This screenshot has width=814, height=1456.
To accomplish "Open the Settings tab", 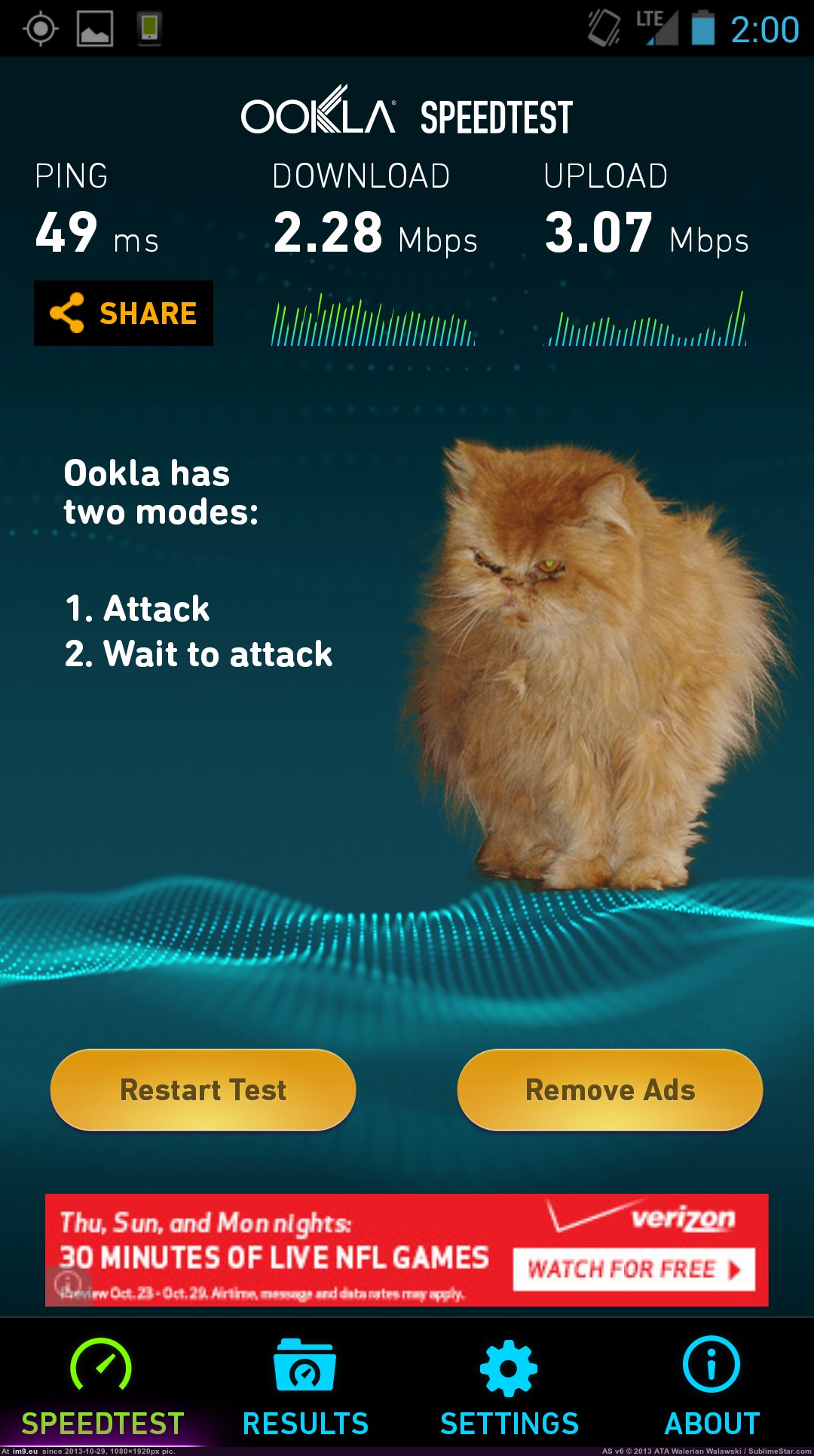I will pos(509,1388).
